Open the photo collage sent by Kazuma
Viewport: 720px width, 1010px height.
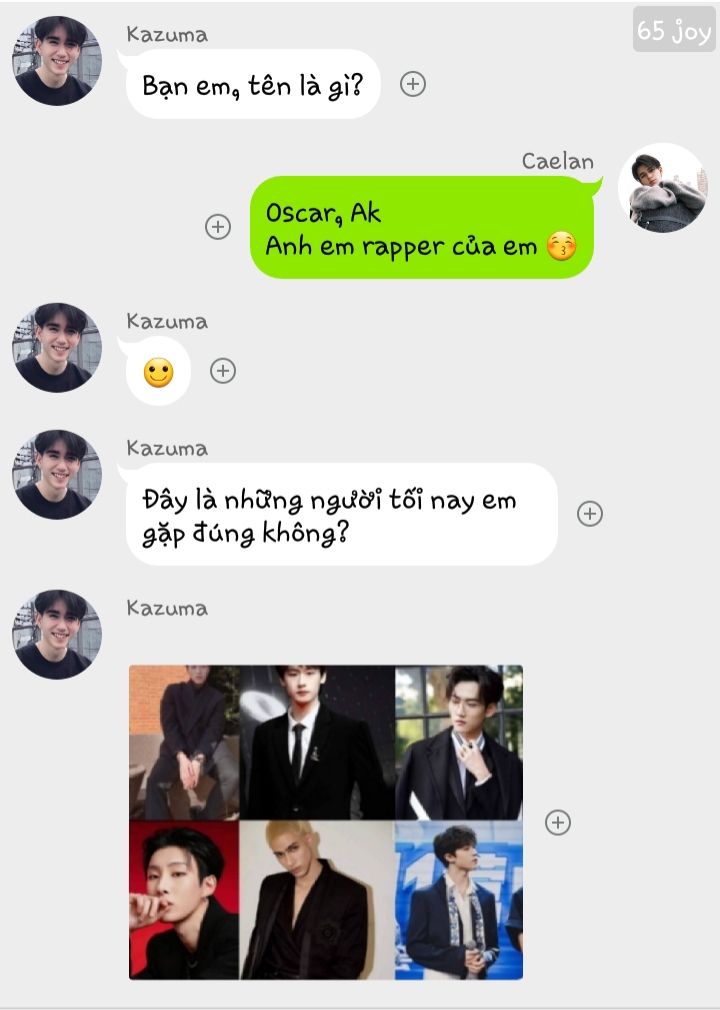[326, 822]
